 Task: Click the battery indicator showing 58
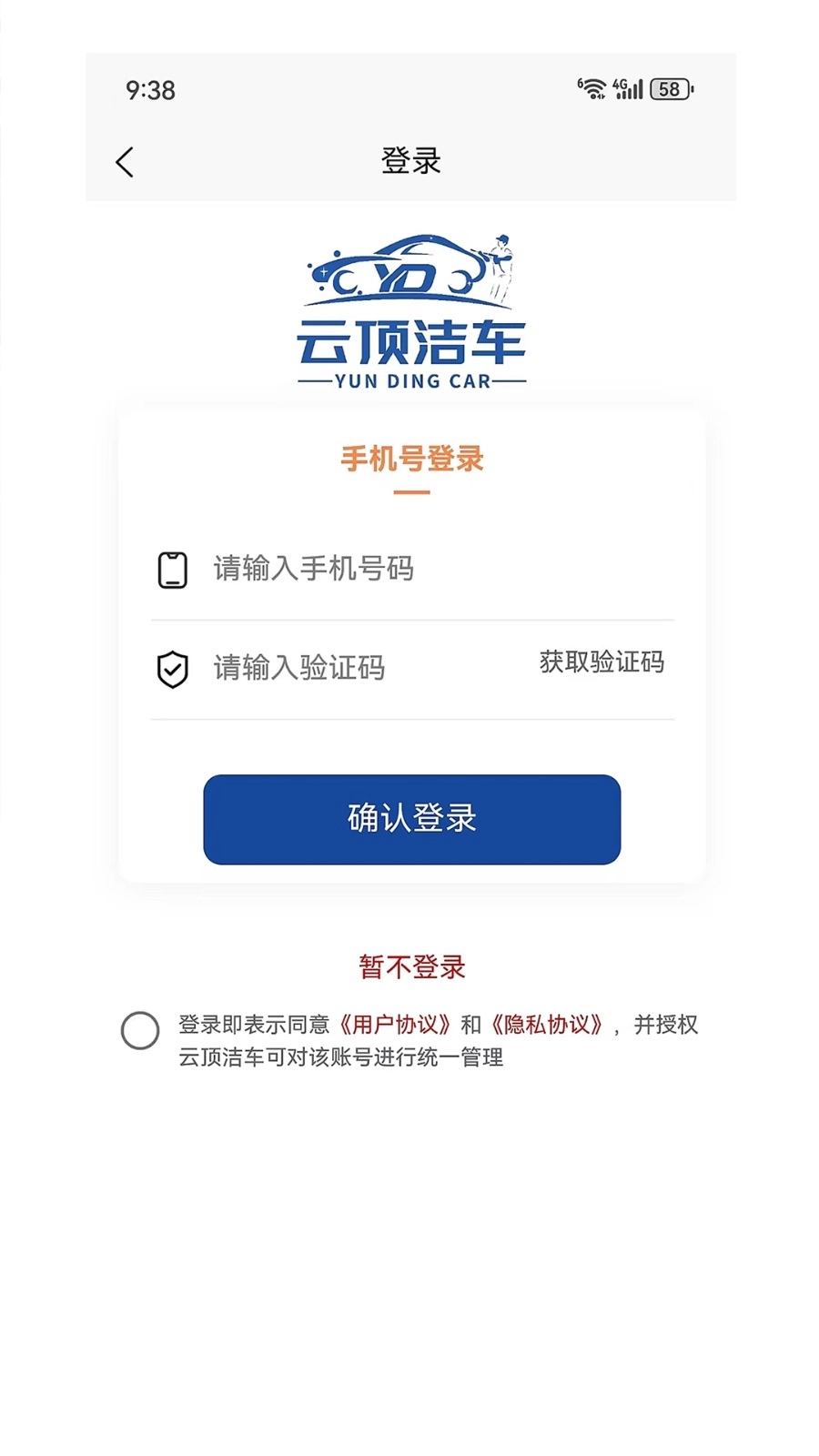pos(669,87)
